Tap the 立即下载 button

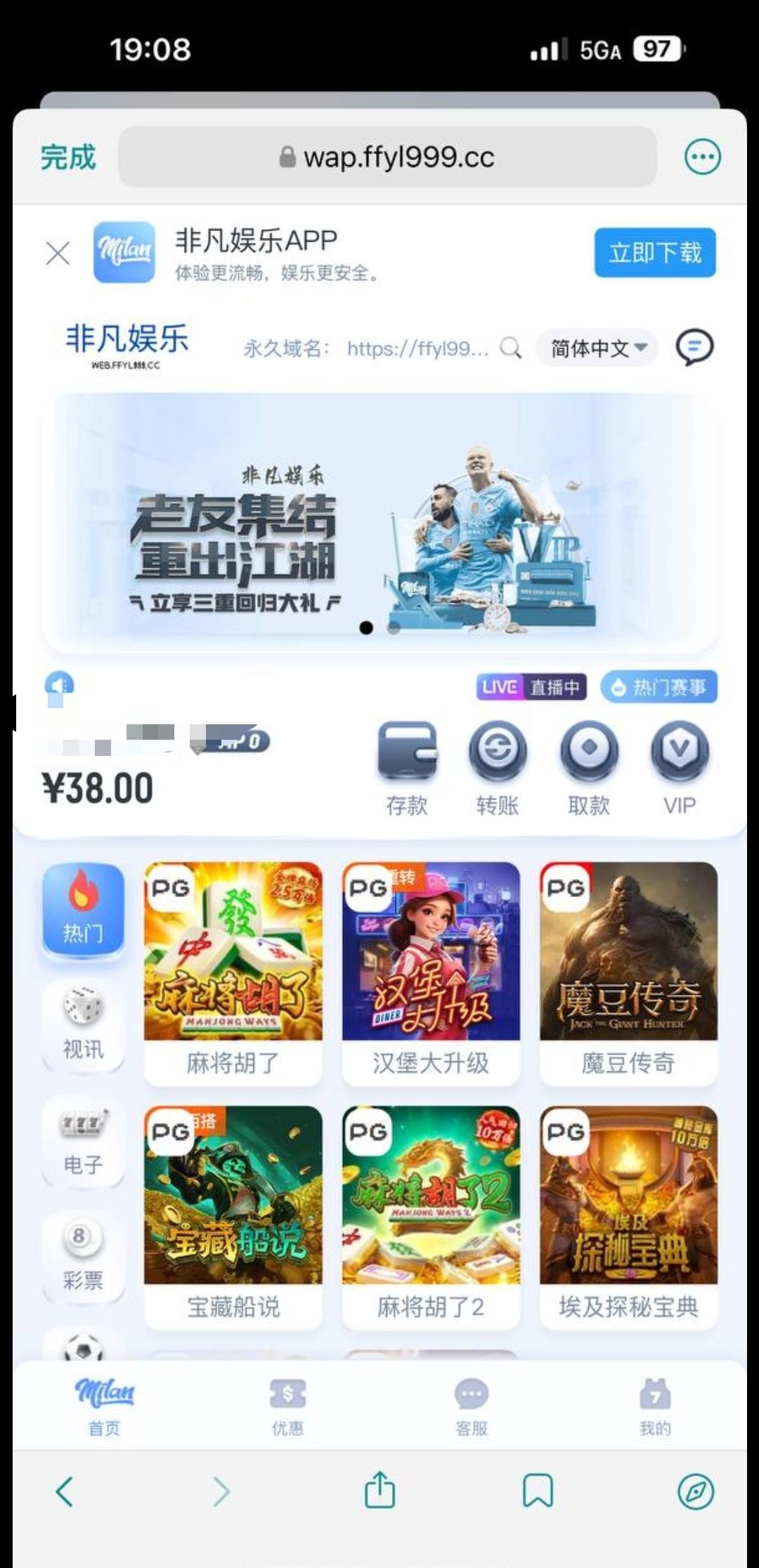[654, 252]
